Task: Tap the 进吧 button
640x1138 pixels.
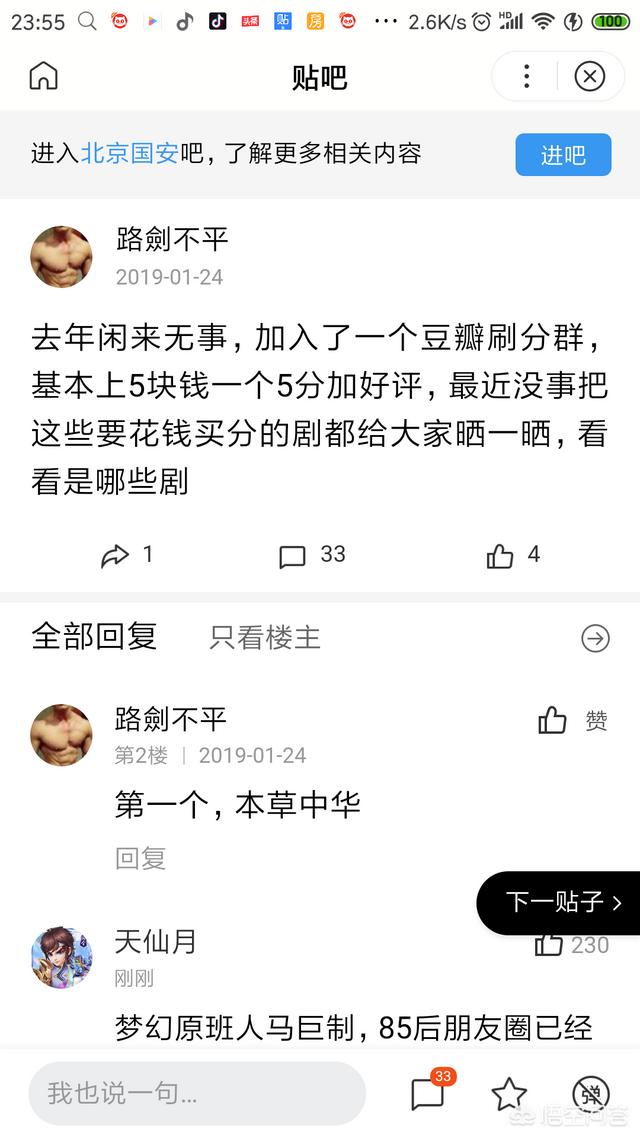Action: click(563, 155)
